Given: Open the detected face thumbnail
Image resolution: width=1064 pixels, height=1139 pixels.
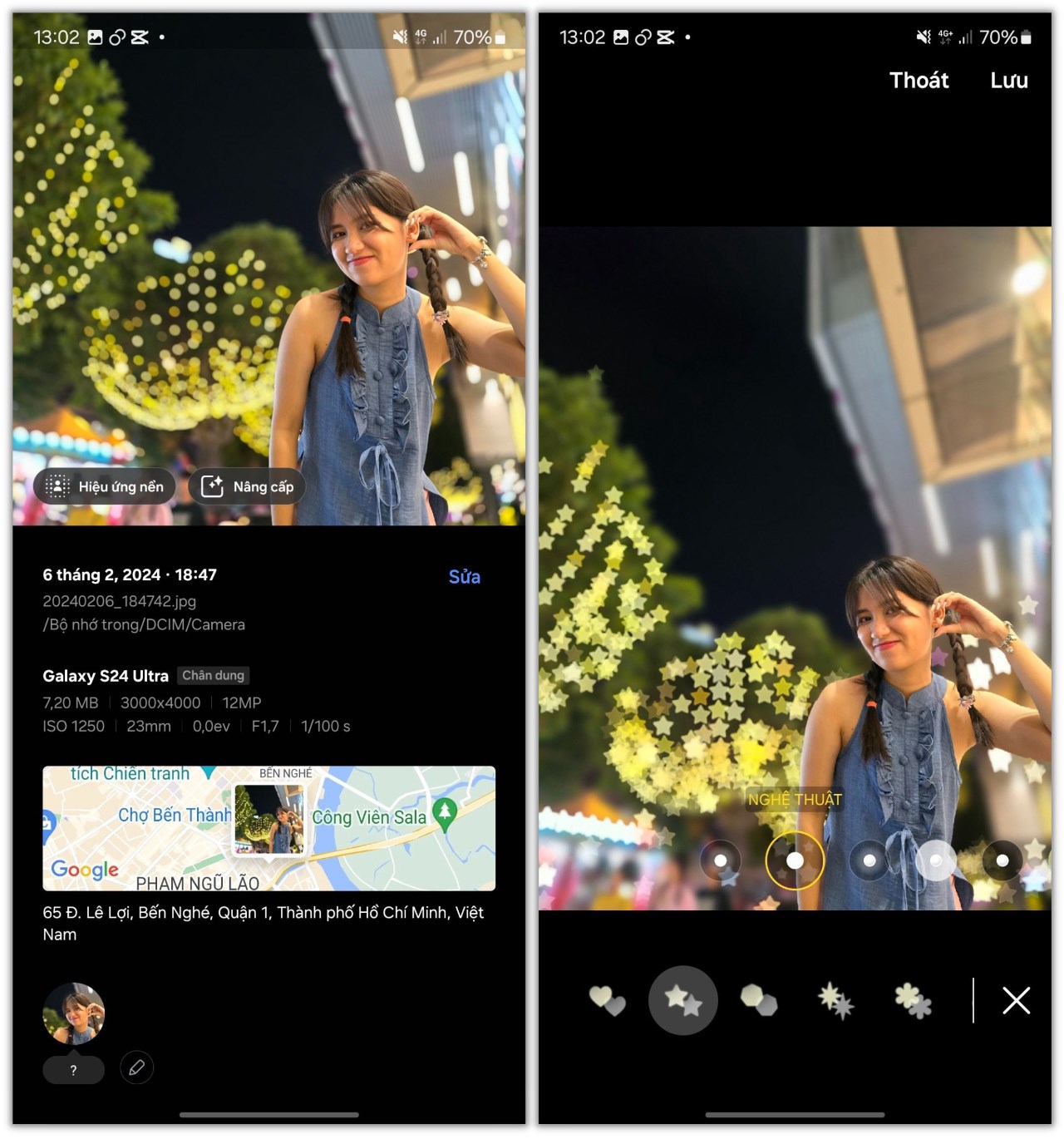Looking at the screenshot, I should point(74,1013).
